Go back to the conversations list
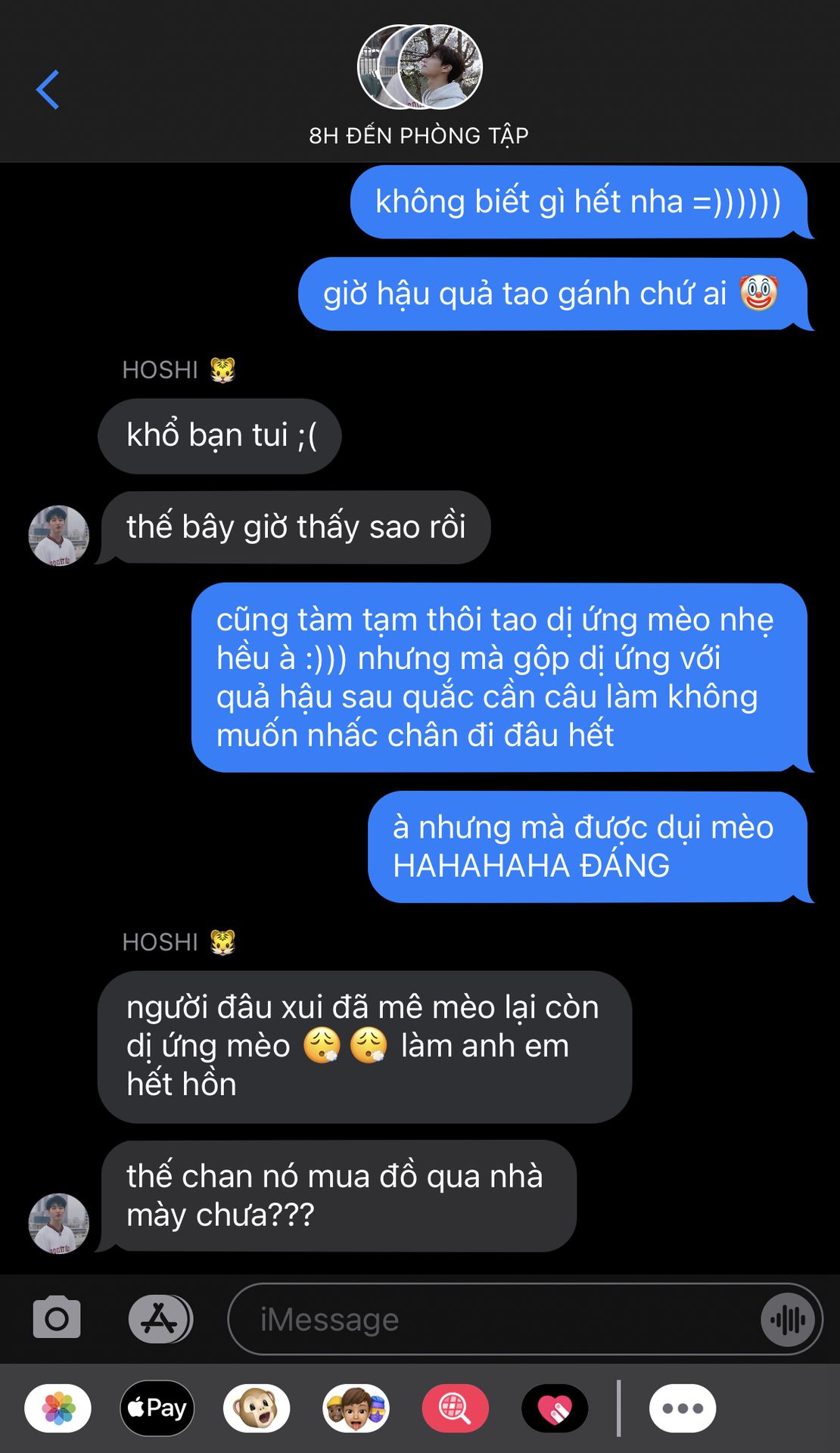Screen dimensions: 840x1453 [x=48, y=89]
